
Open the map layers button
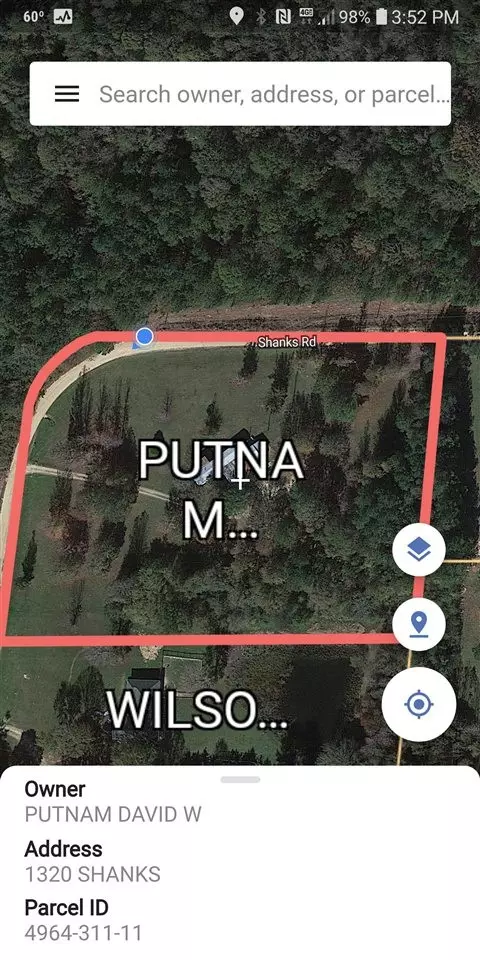click(419, 549)
